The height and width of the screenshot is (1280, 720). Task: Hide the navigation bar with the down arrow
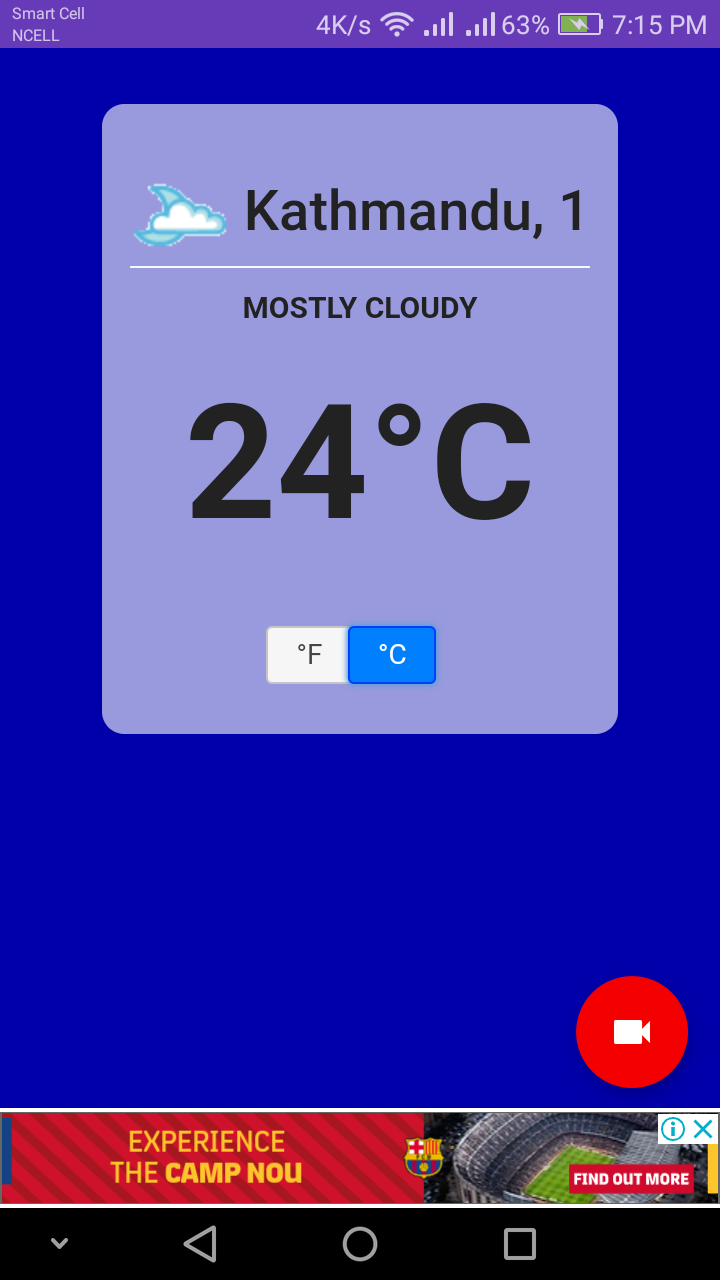tap(60, 1244)
